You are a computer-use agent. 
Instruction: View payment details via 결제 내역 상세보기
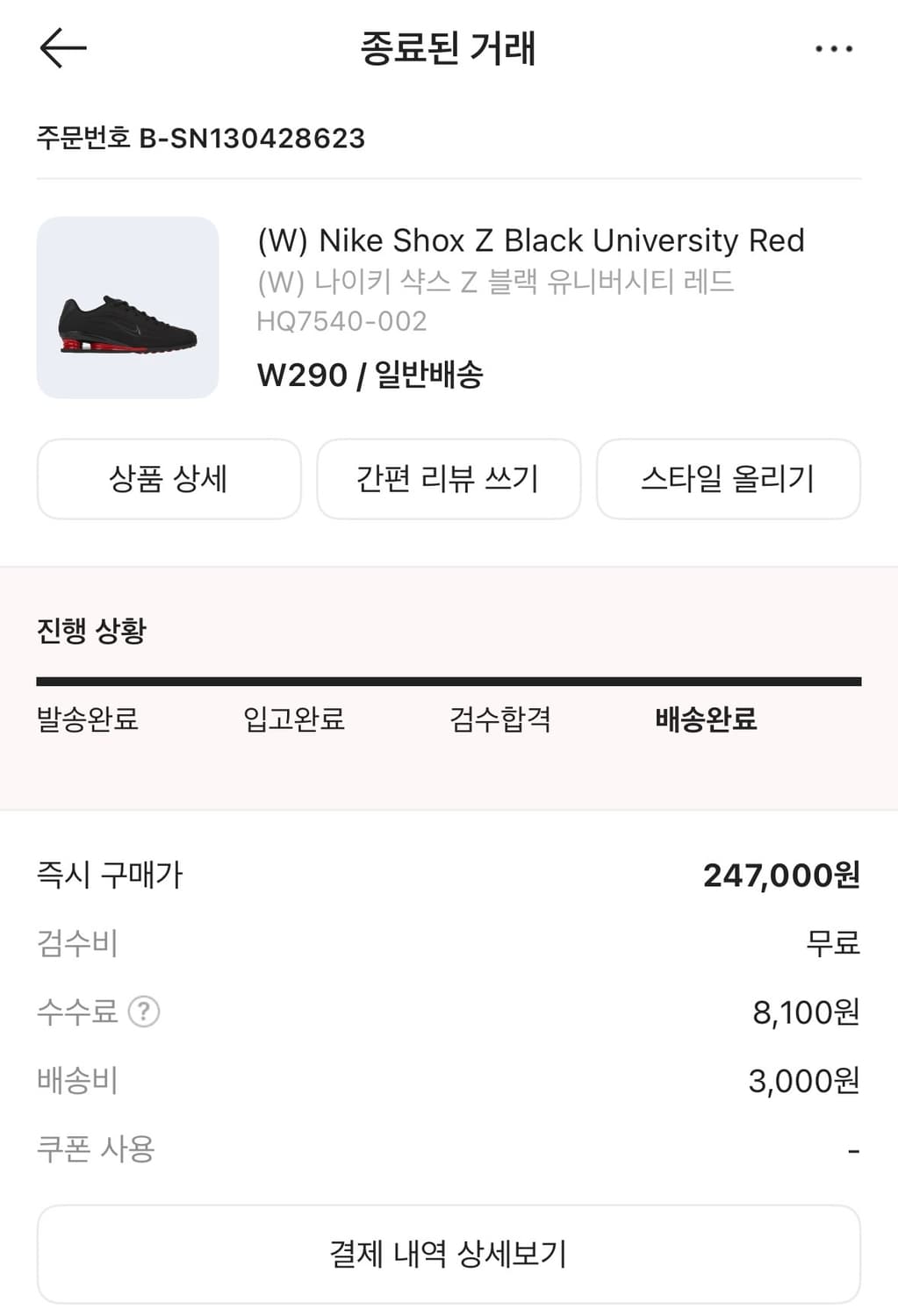click(x=449, y=1254)
